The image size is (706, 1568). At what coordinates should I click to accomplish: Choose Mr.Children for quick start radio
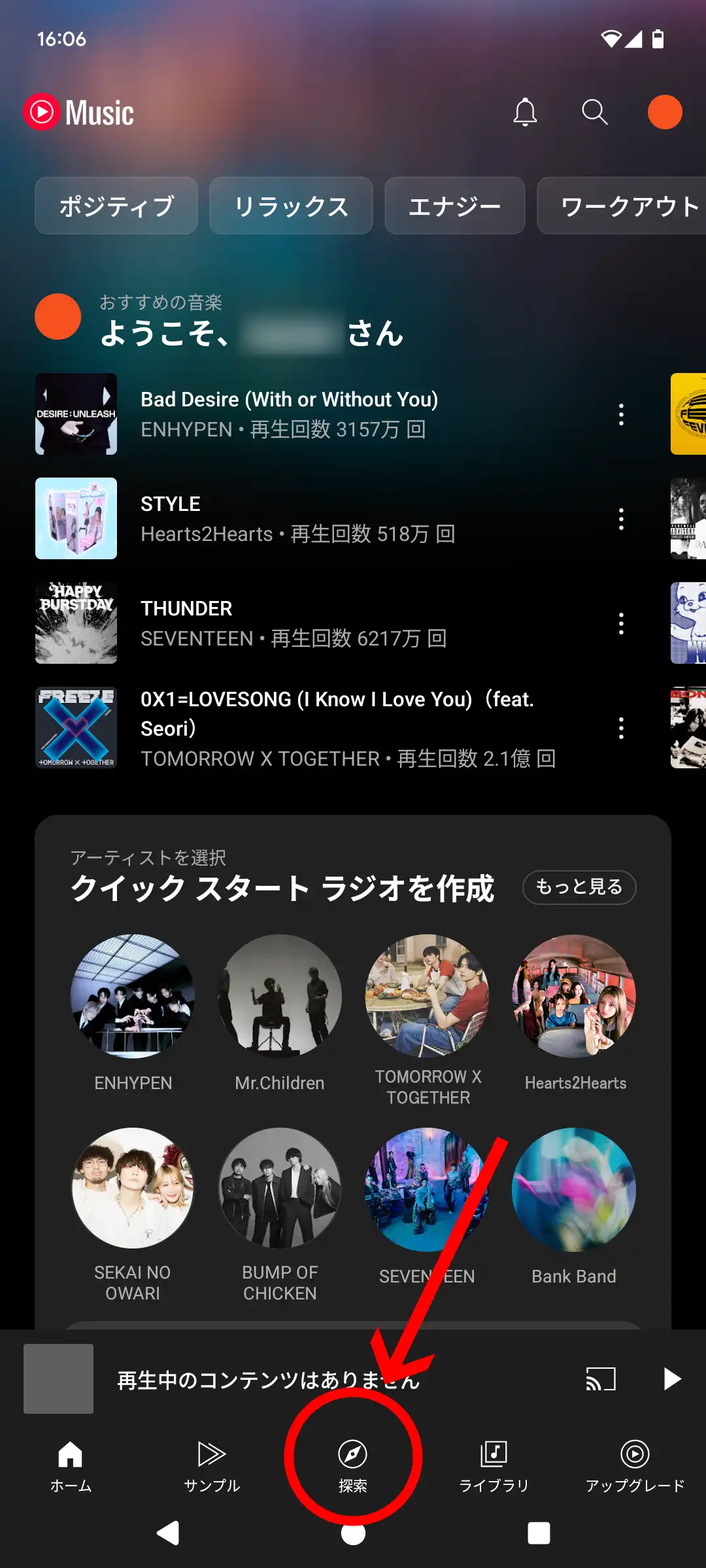click(280, 996)
